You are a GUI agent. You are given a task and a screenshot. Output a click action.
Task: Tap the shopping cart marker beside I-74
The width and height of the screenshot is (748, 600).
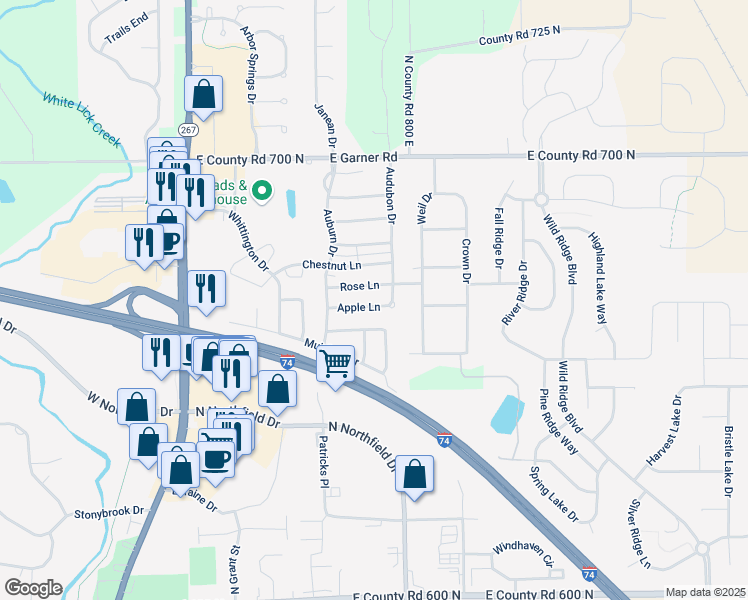(x=335, y=366)
